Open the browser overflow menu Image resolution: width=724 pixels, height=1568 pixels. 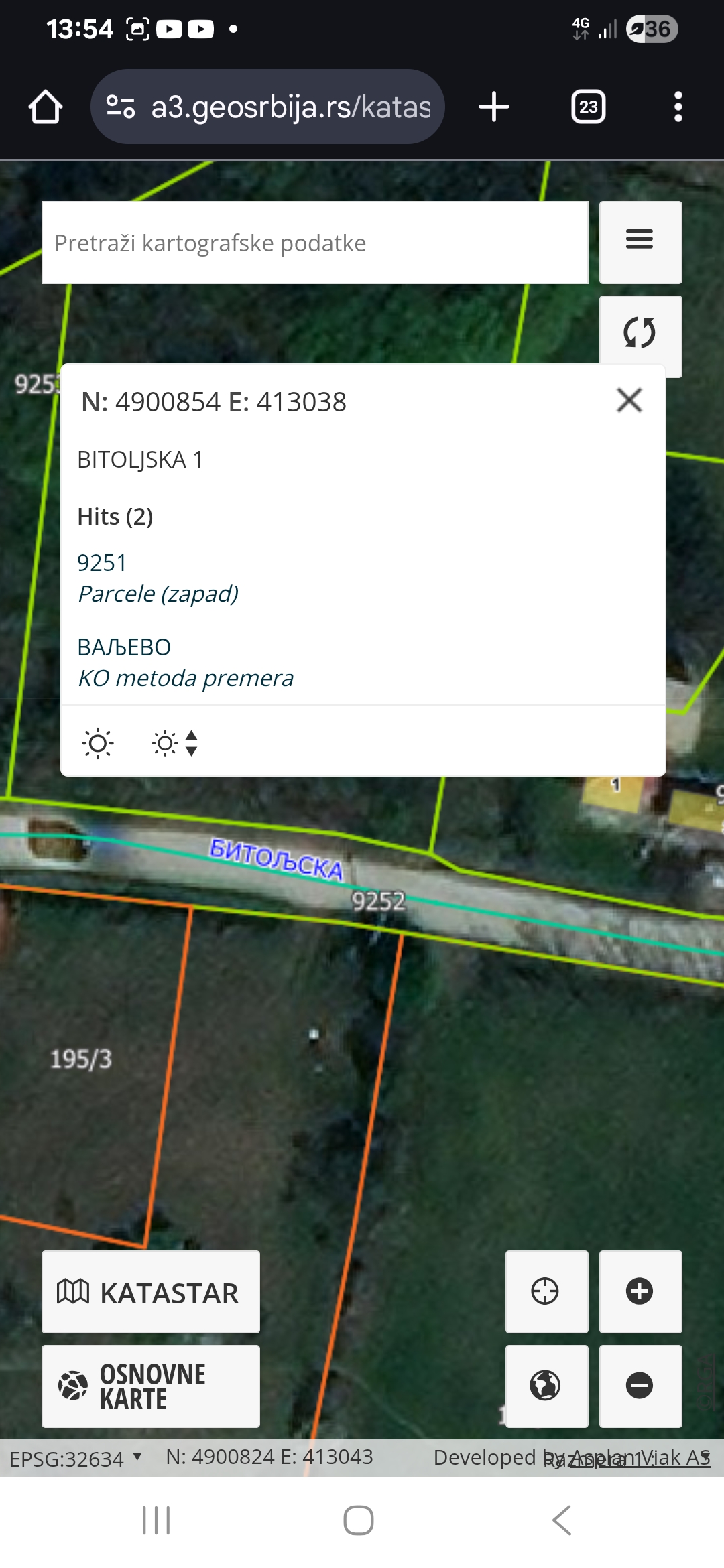678,107
